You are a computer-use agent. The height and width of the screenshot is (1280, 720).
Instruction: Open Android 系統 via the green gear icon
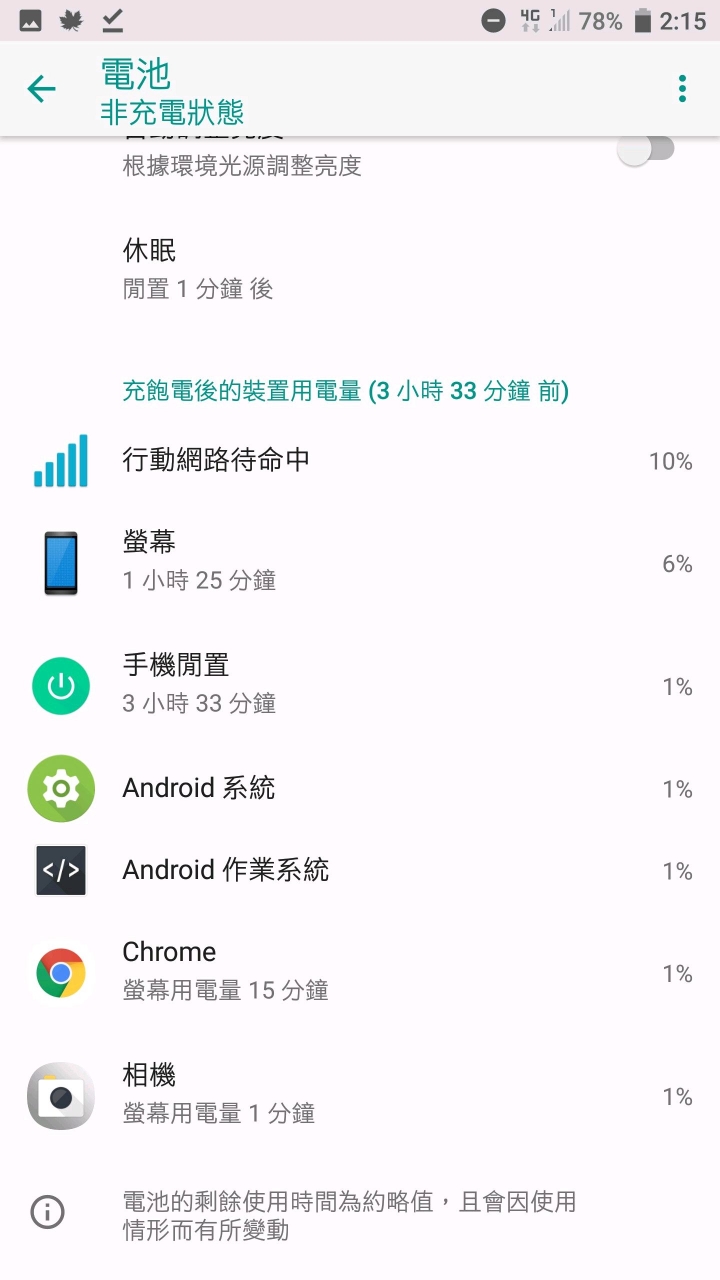(x=60, y=788)
